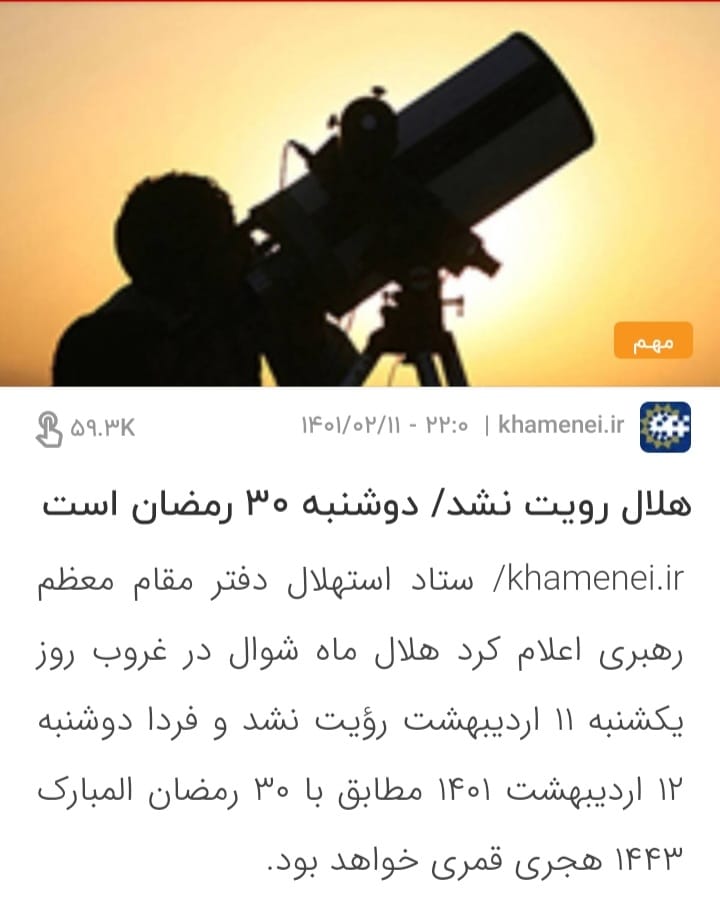This screenshot has height=923, width=720.
Task: Open the headline هلال رویت نشد
Action: [367, 504]
